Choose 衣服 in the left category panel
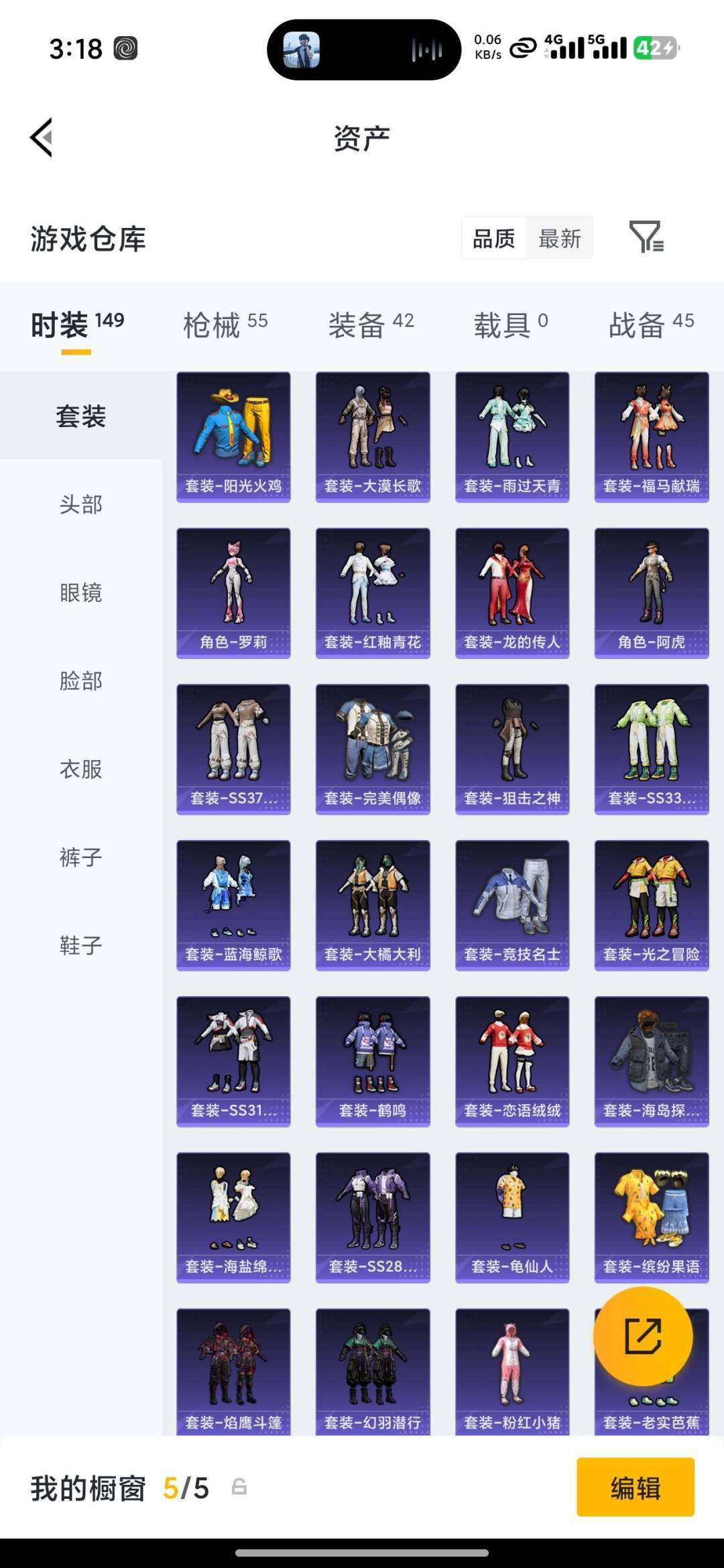Image resolution: width=724 pixels, height=1568 pixels. [x=80, y=769]
